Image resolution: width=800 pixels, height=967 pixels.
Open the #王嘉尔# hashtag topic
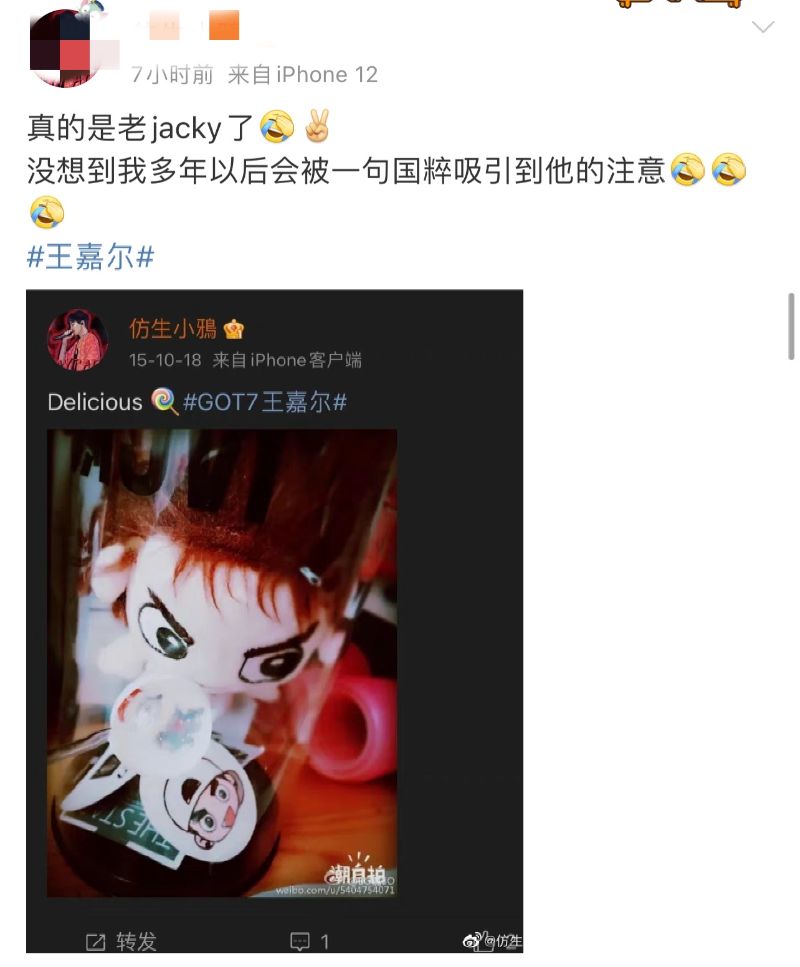pos(90,256)
